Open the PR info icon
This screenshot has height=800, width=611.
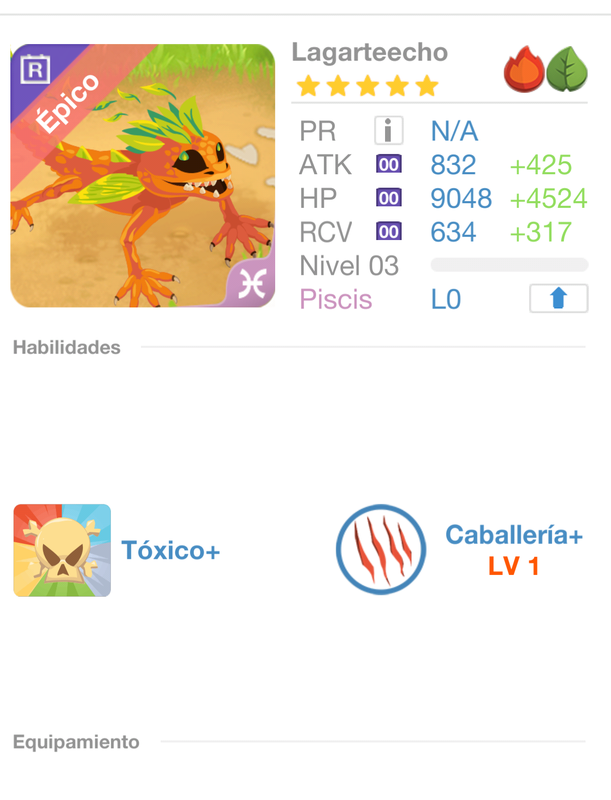coord(388,131)
